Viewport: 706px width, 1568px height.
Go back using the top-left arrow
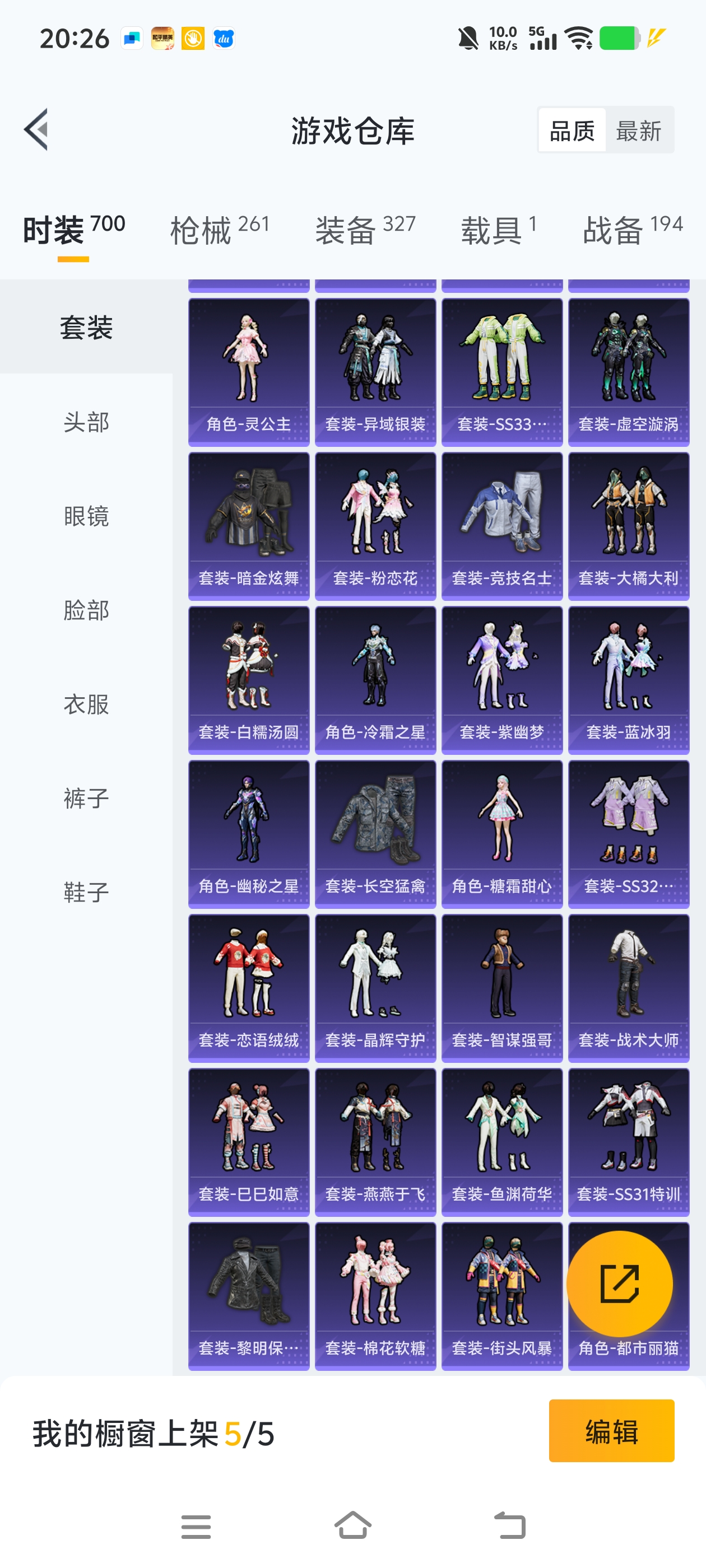36,130
